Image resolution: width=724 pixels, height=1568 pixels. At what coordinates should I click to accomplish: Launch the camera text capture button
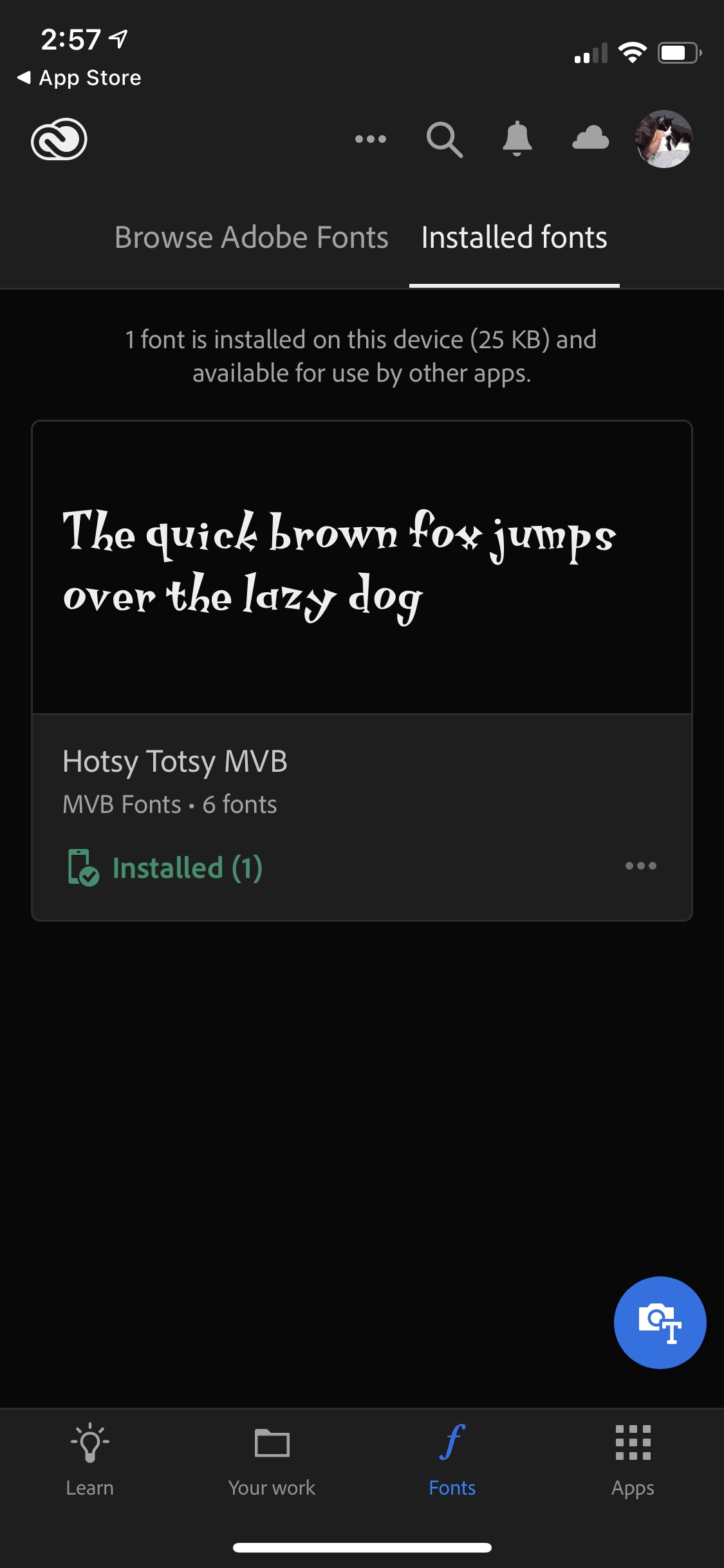point(660,1322)
